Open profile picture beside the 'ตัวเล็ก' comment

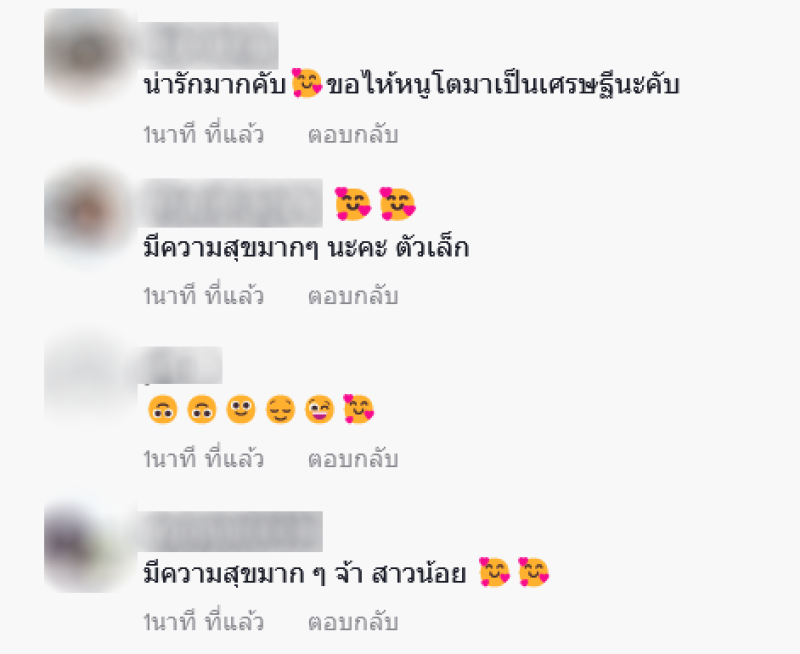[x=89, y=215]
